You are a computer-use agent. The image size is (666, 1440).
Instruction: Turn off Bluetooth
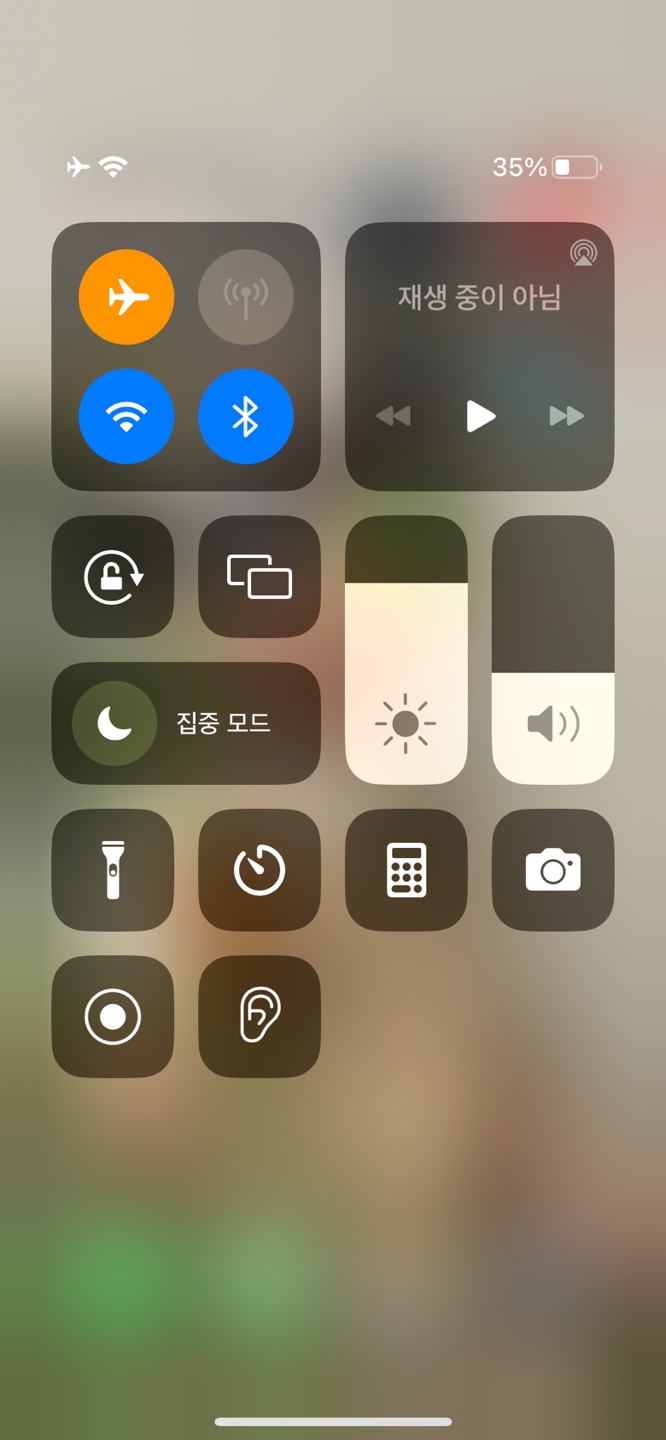point(246,417)
